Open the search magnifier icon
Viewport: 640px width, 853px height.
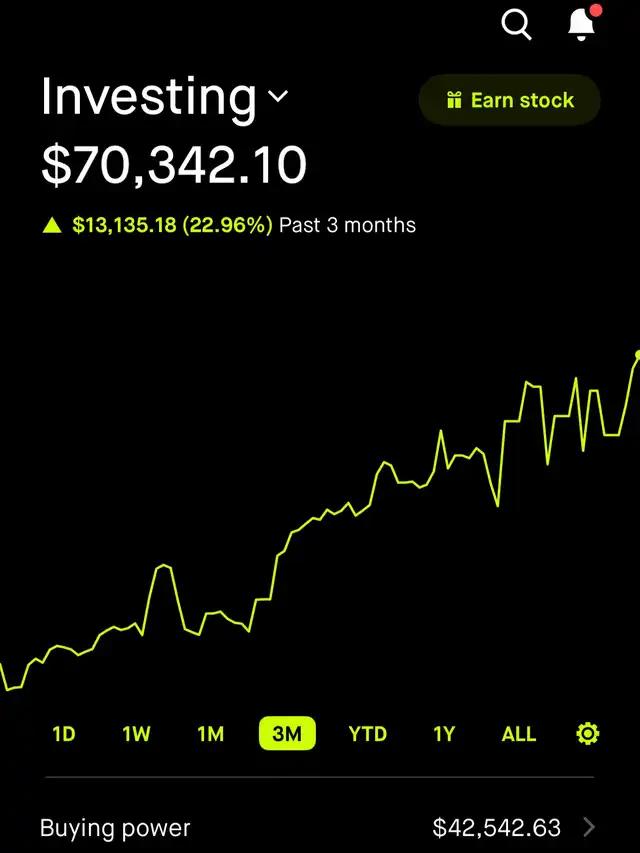point(516,25)
